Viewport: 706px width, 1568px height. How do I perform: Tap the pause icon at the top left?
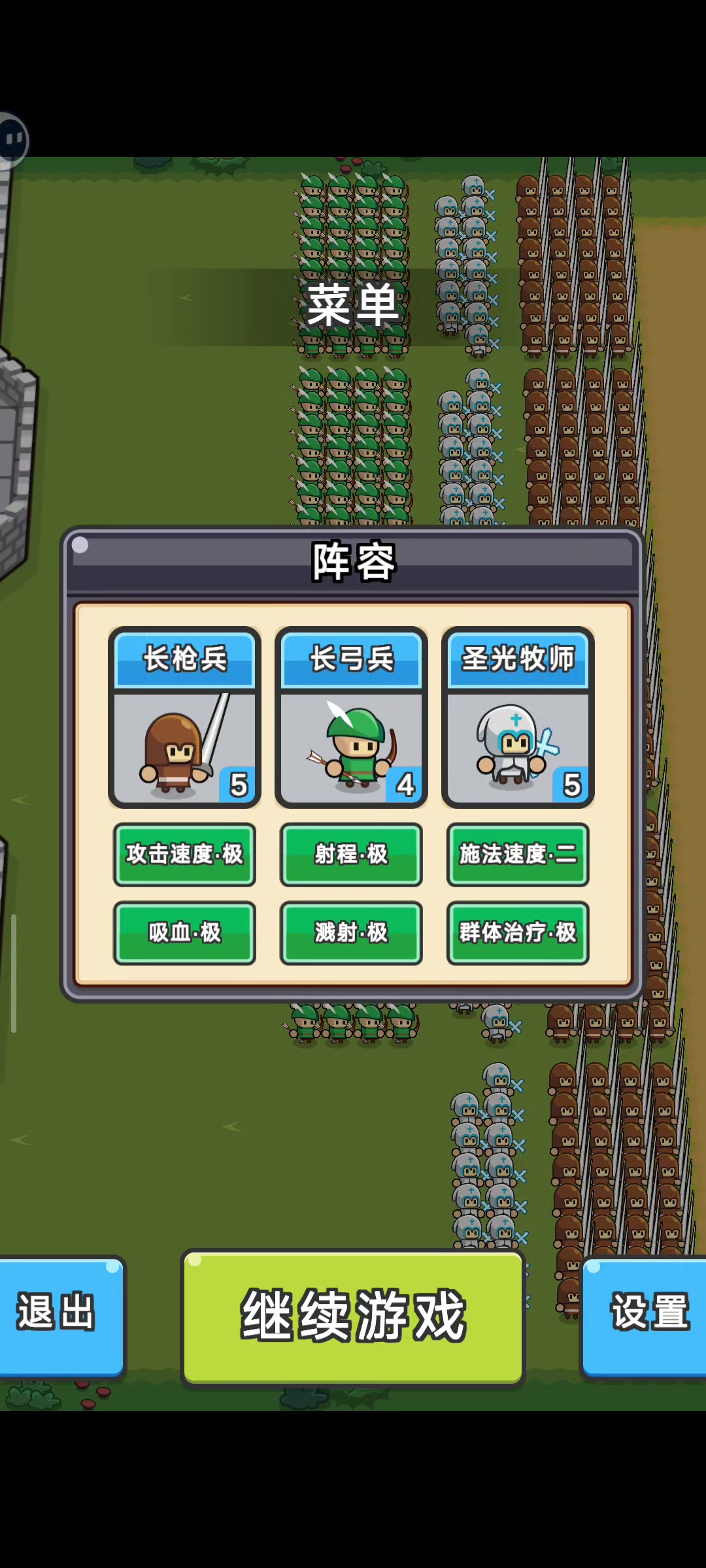tap(13, 139)
